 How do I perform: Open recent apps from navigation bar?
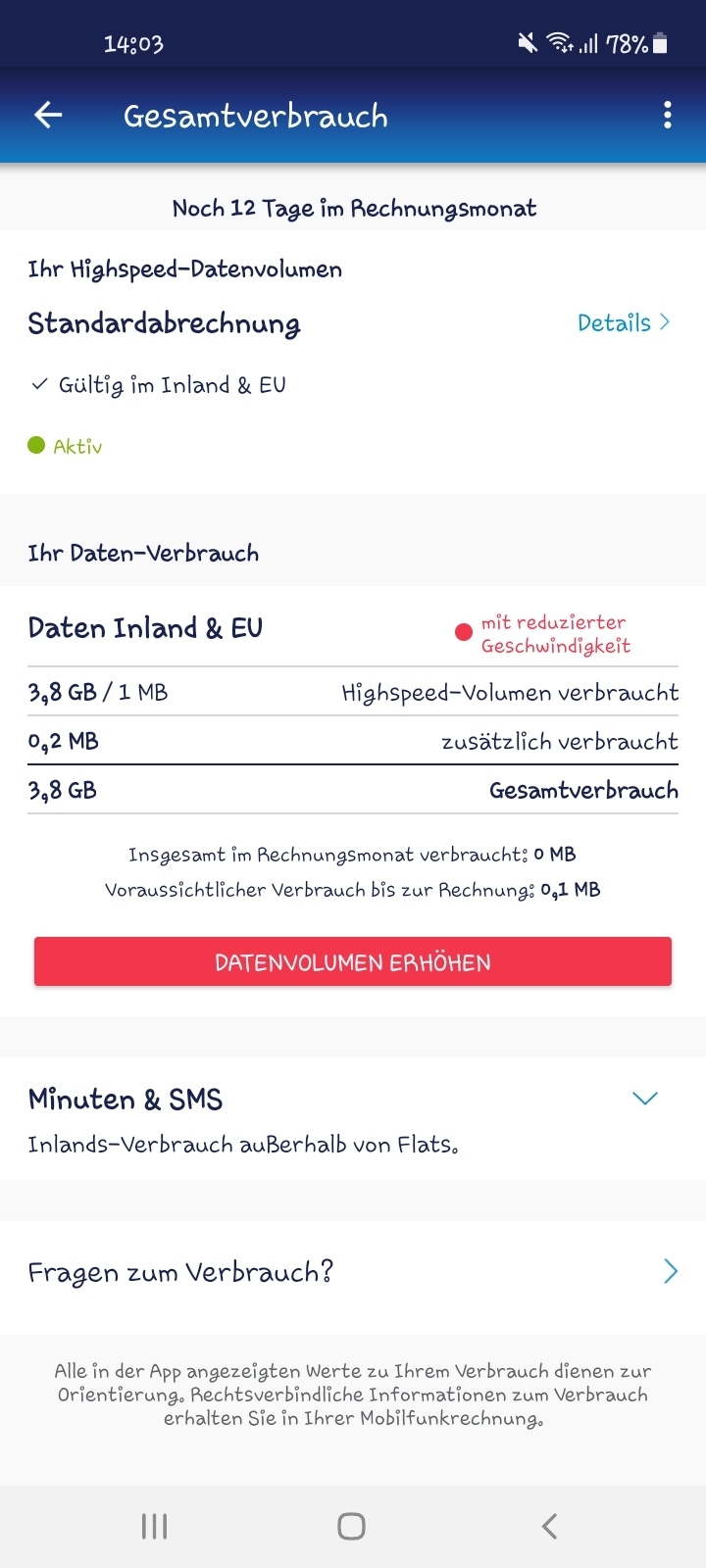pyautogui.click(x=155, y=1526)
